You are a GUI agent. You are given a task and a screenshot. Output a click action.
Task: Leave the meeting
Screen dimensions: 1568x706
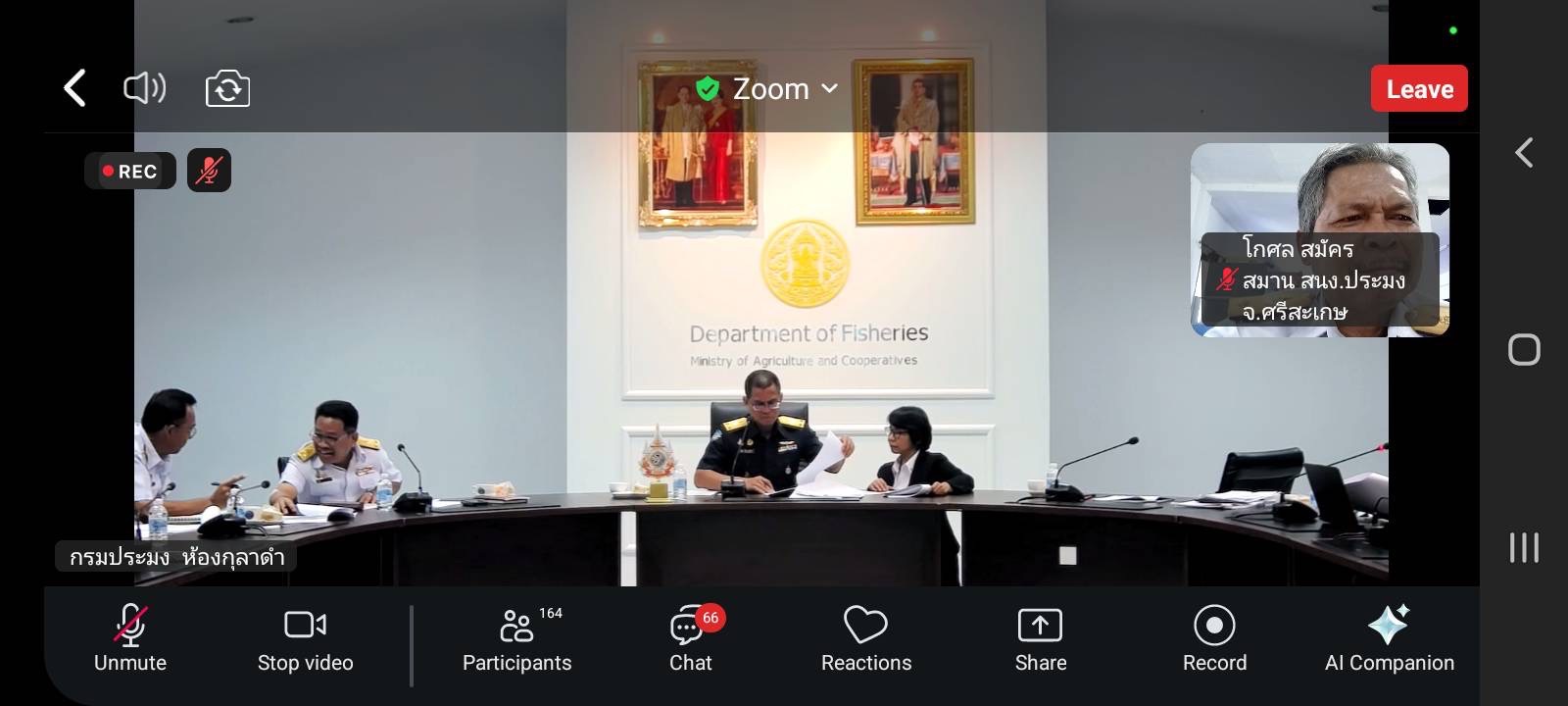[x=1418, y=89]
